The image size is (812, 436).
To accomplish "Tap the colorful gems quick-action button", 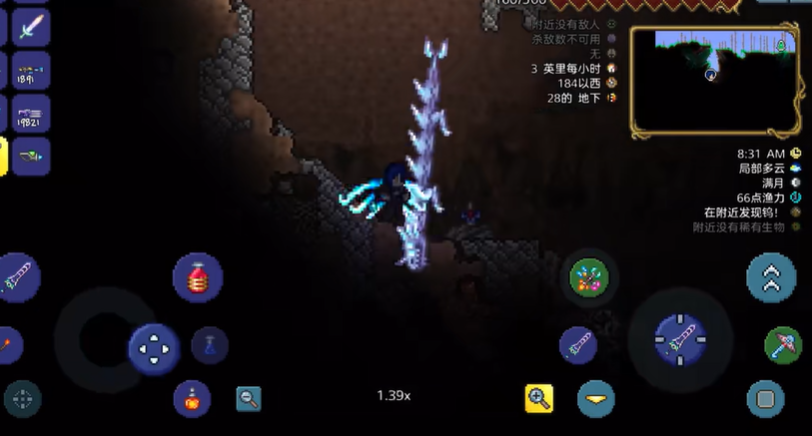I will pos(589,278).
